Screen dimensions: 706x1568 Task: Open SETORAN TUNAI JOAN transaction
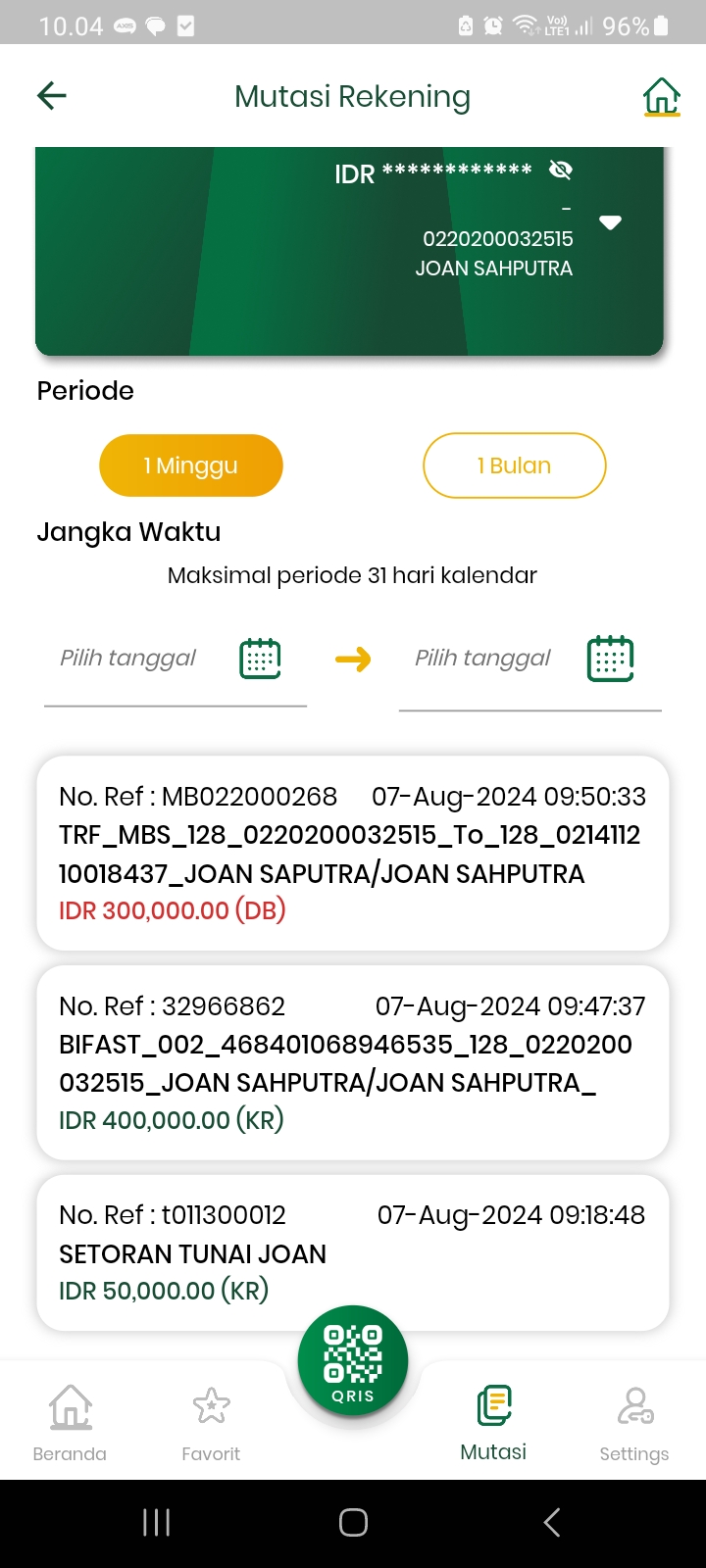352,1252
